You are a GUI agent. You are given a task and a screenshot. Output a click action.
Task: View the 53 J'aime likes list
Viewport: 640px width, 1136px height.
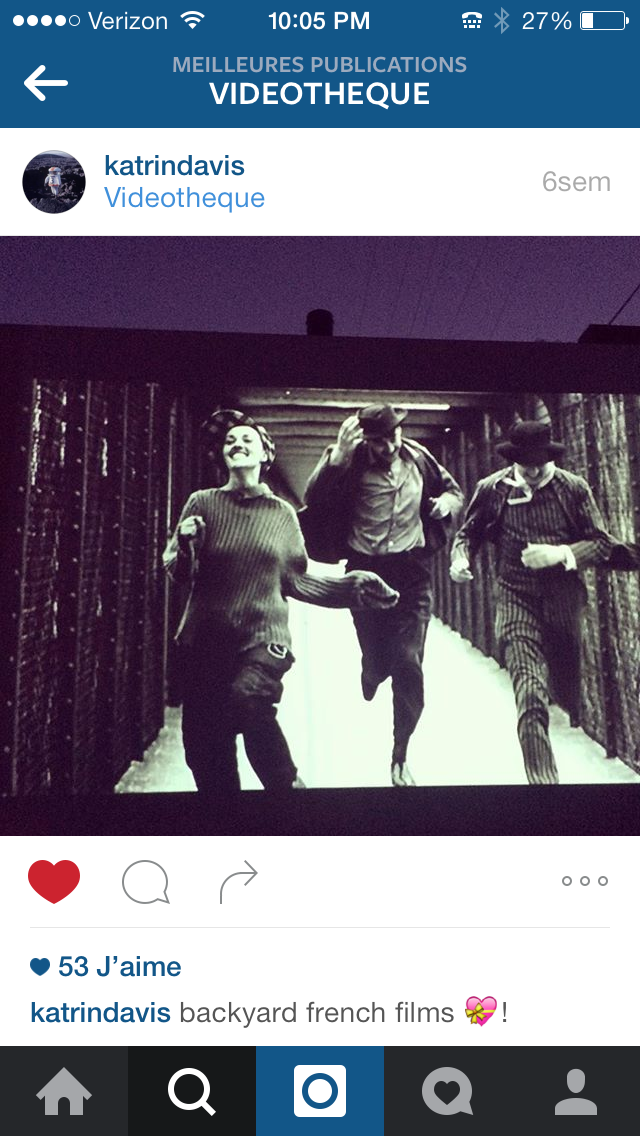click(106, 967)
